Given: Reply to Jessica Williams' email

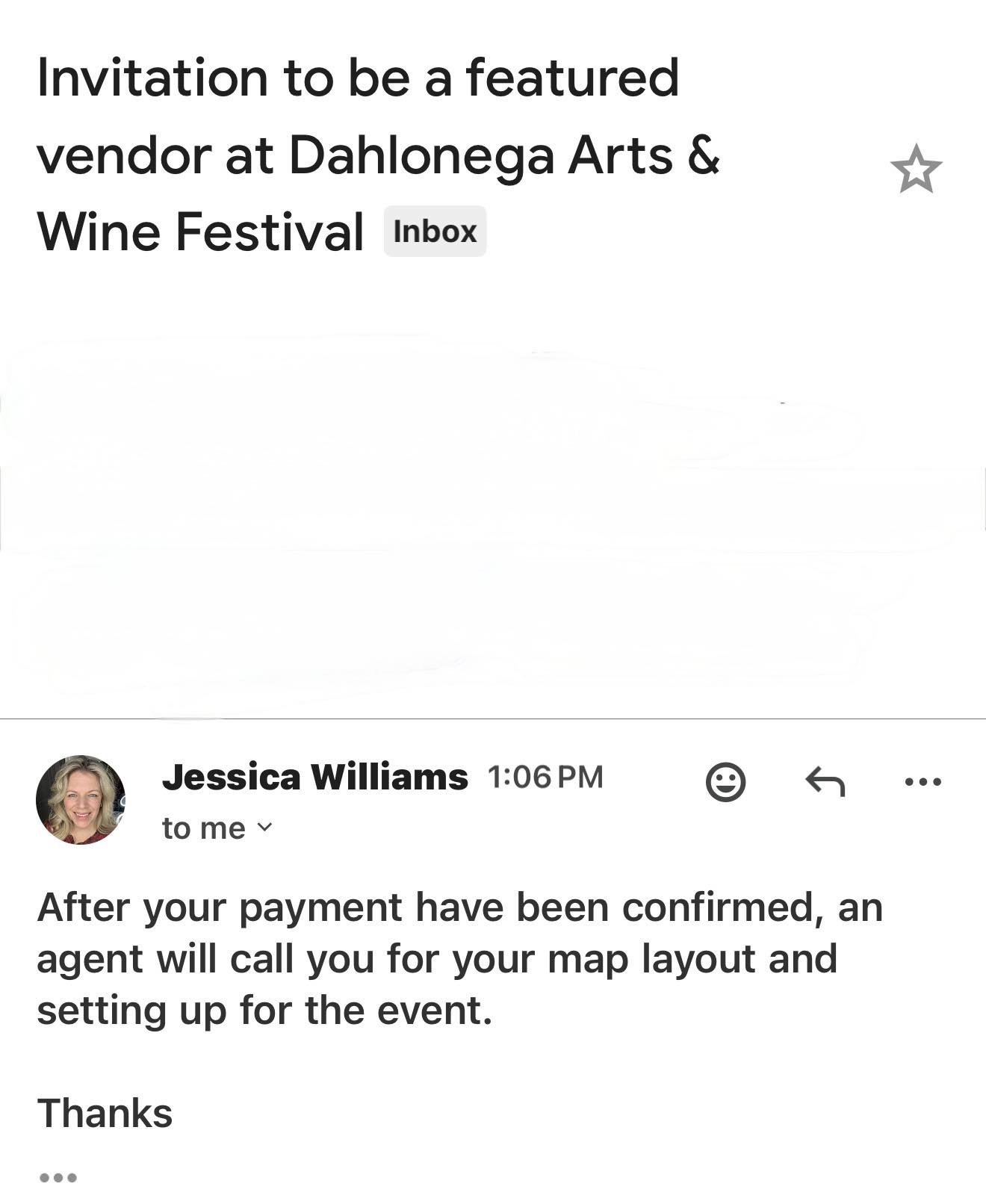Looking at the screenshot, I should (x=825, y=782).
